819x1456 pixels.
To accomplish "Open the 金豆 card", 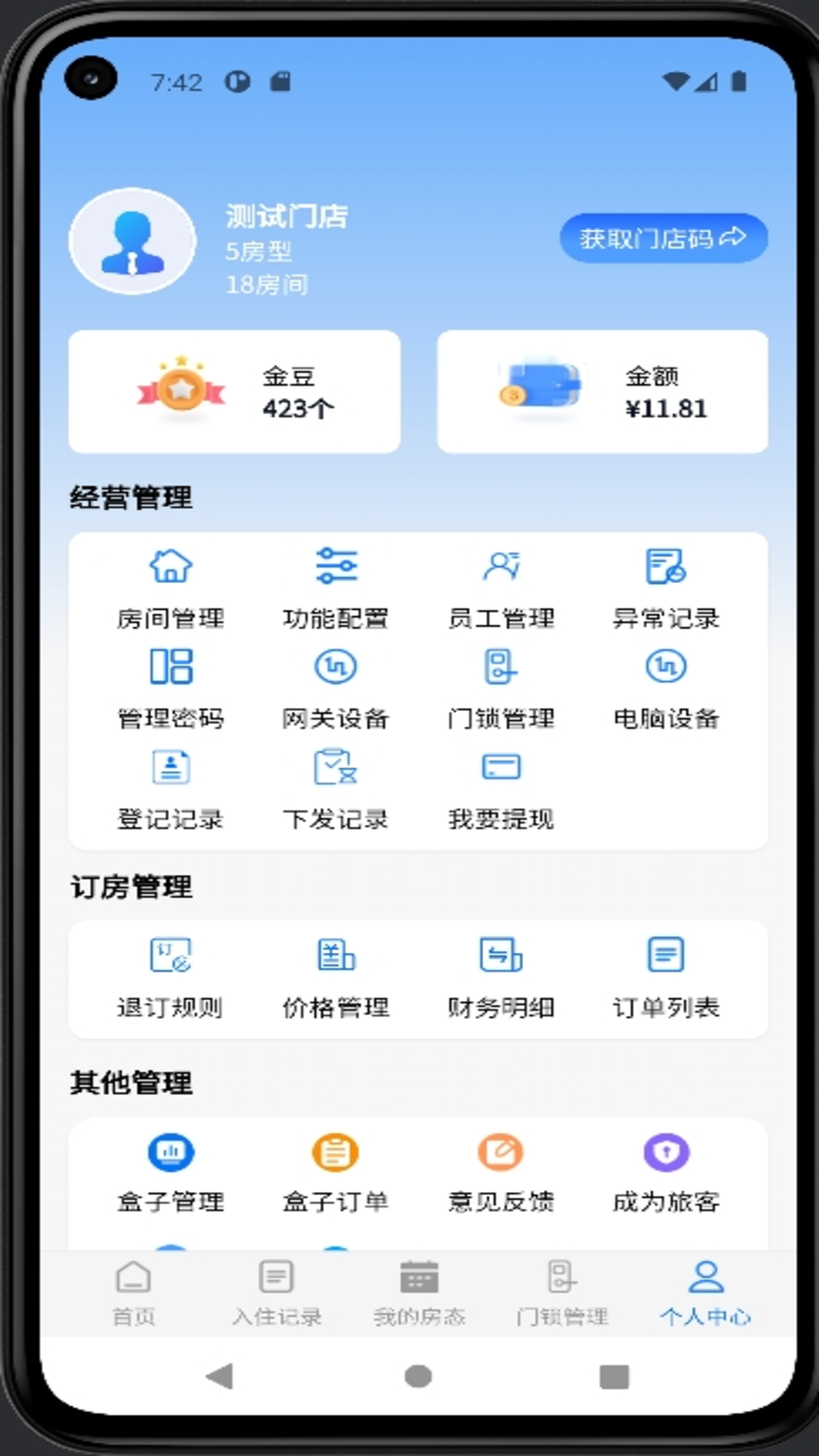I will pos(234,391).
